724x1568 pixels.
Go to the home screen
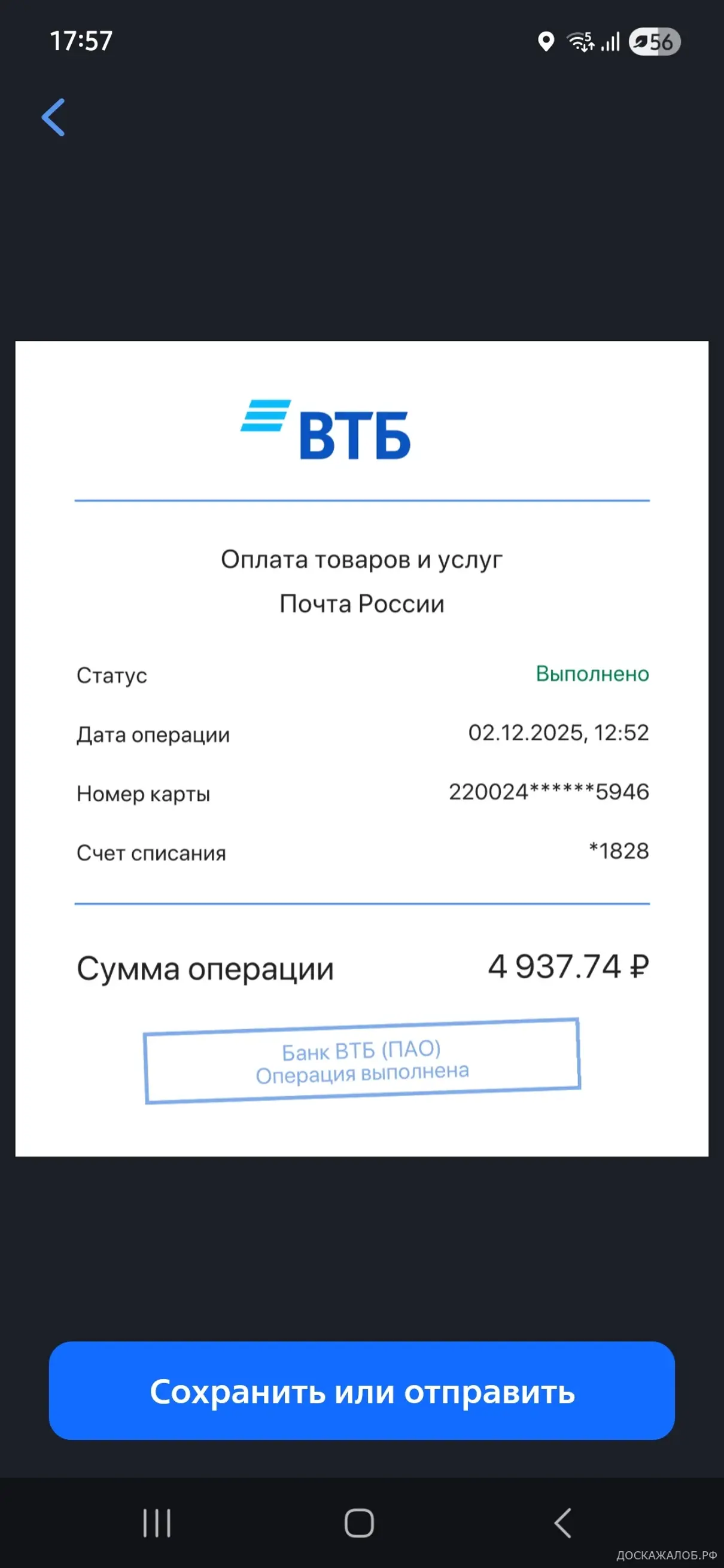(359, 1523)
